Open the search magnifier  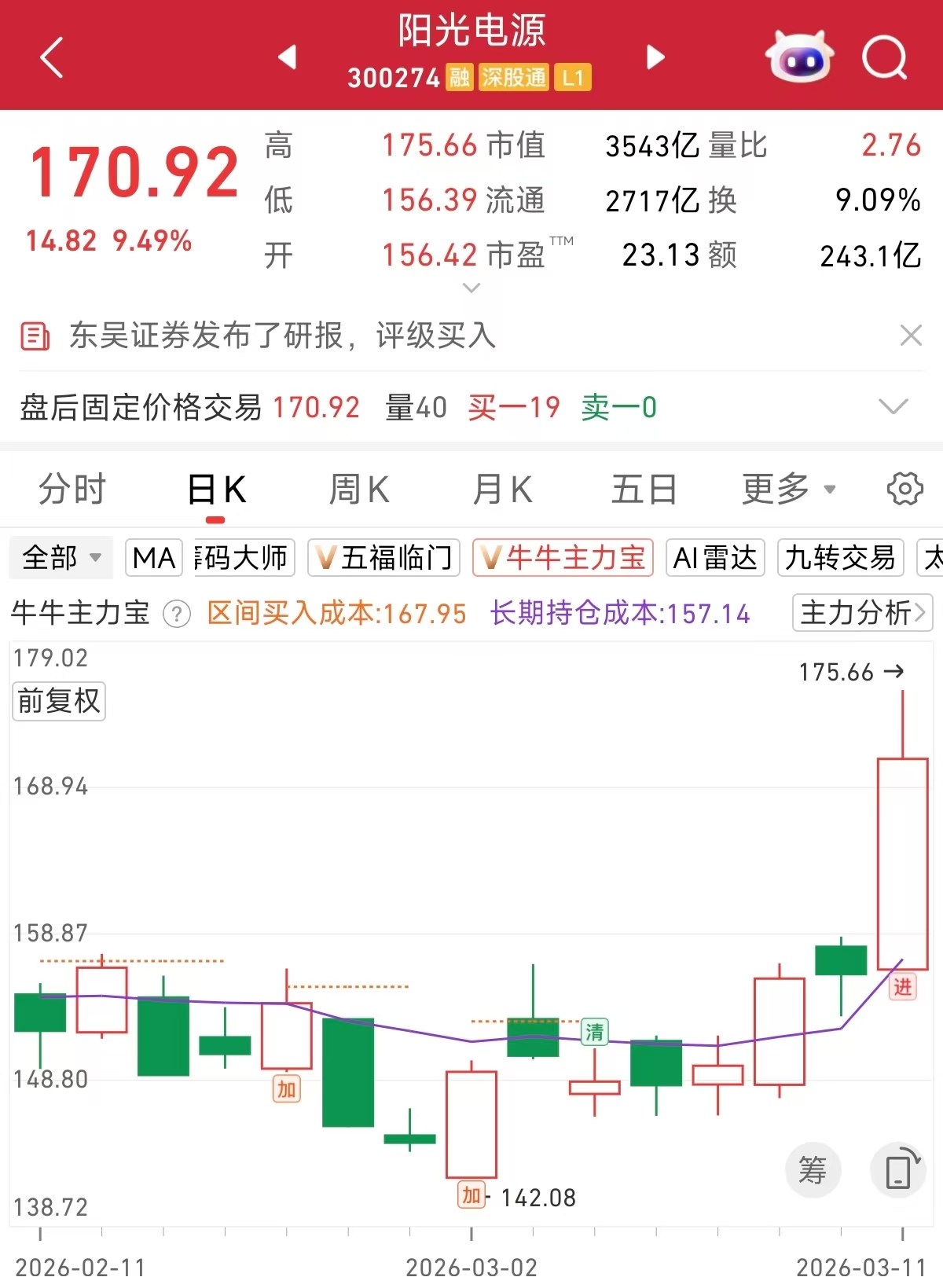(884, 57)
